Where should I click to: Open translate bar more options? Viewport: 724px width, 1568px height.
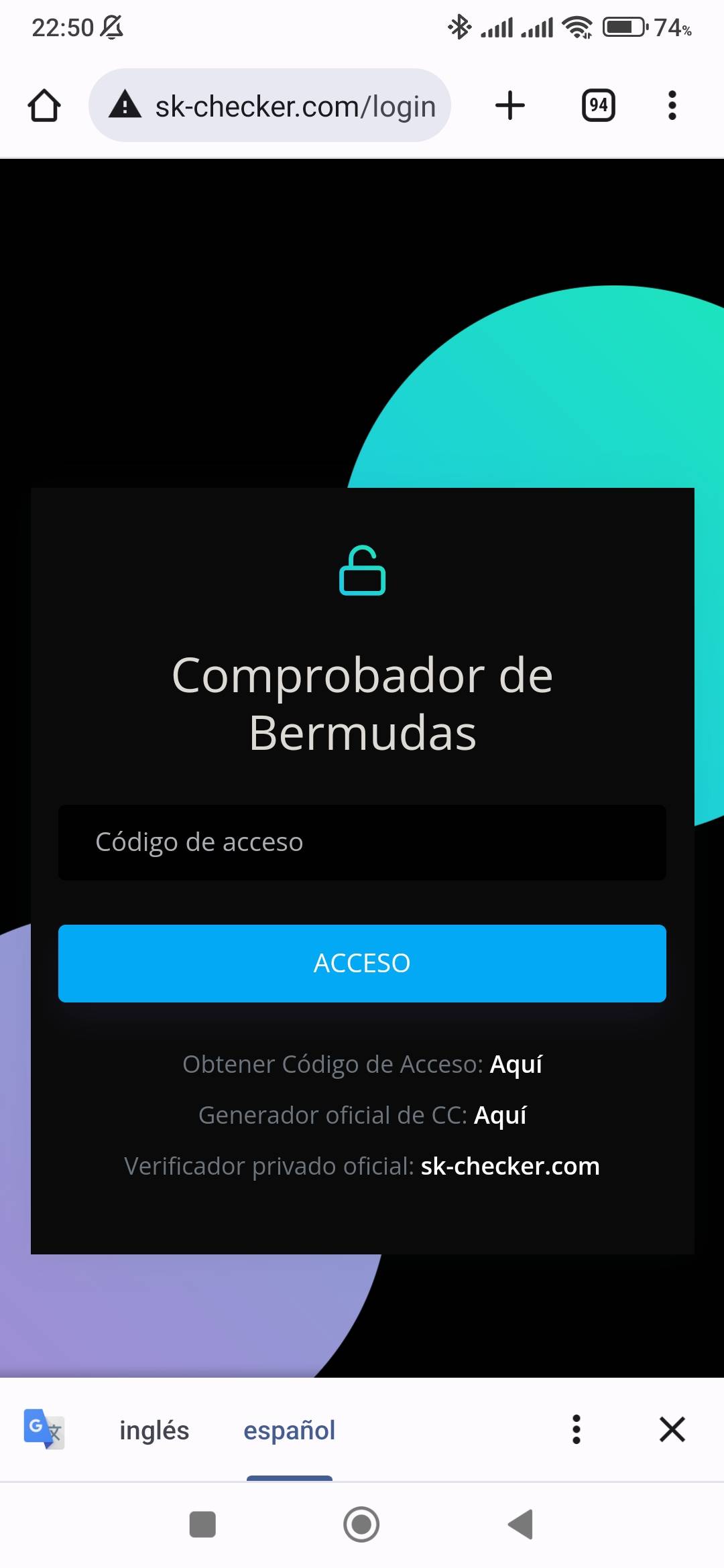coord(576,1429)
